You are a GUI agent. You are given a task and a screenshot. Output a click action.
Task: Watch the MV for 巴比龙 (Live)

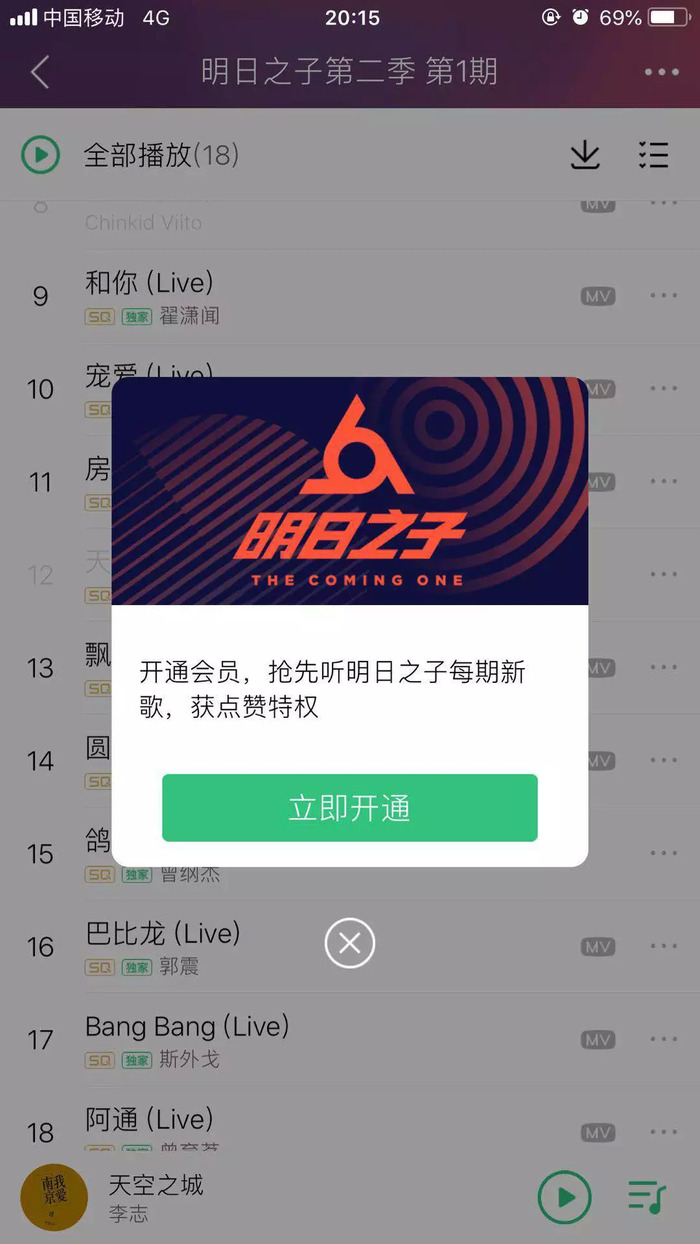point(598,947)
